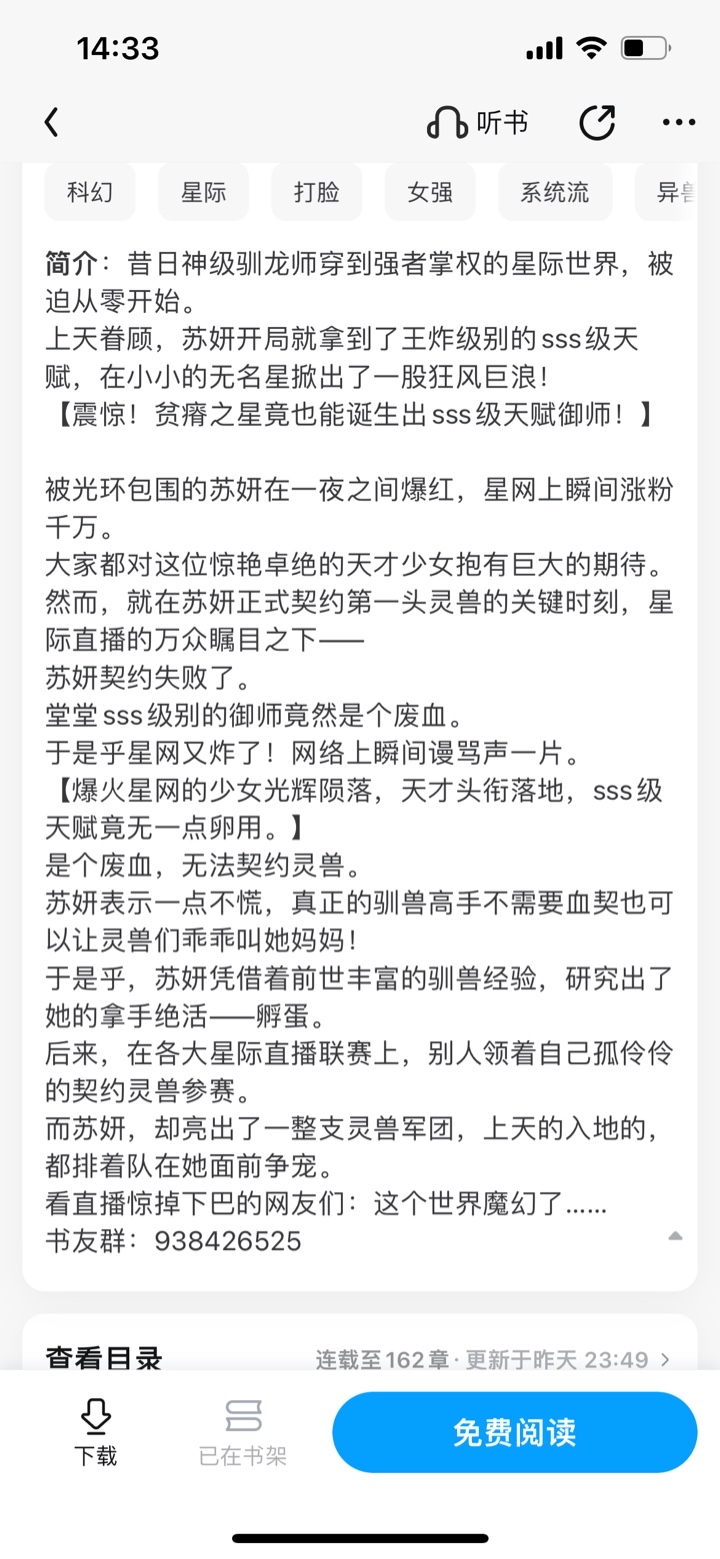Start reading with 免费阅读
This screenshot has height=1559, width=720.
click(515, 1432)
